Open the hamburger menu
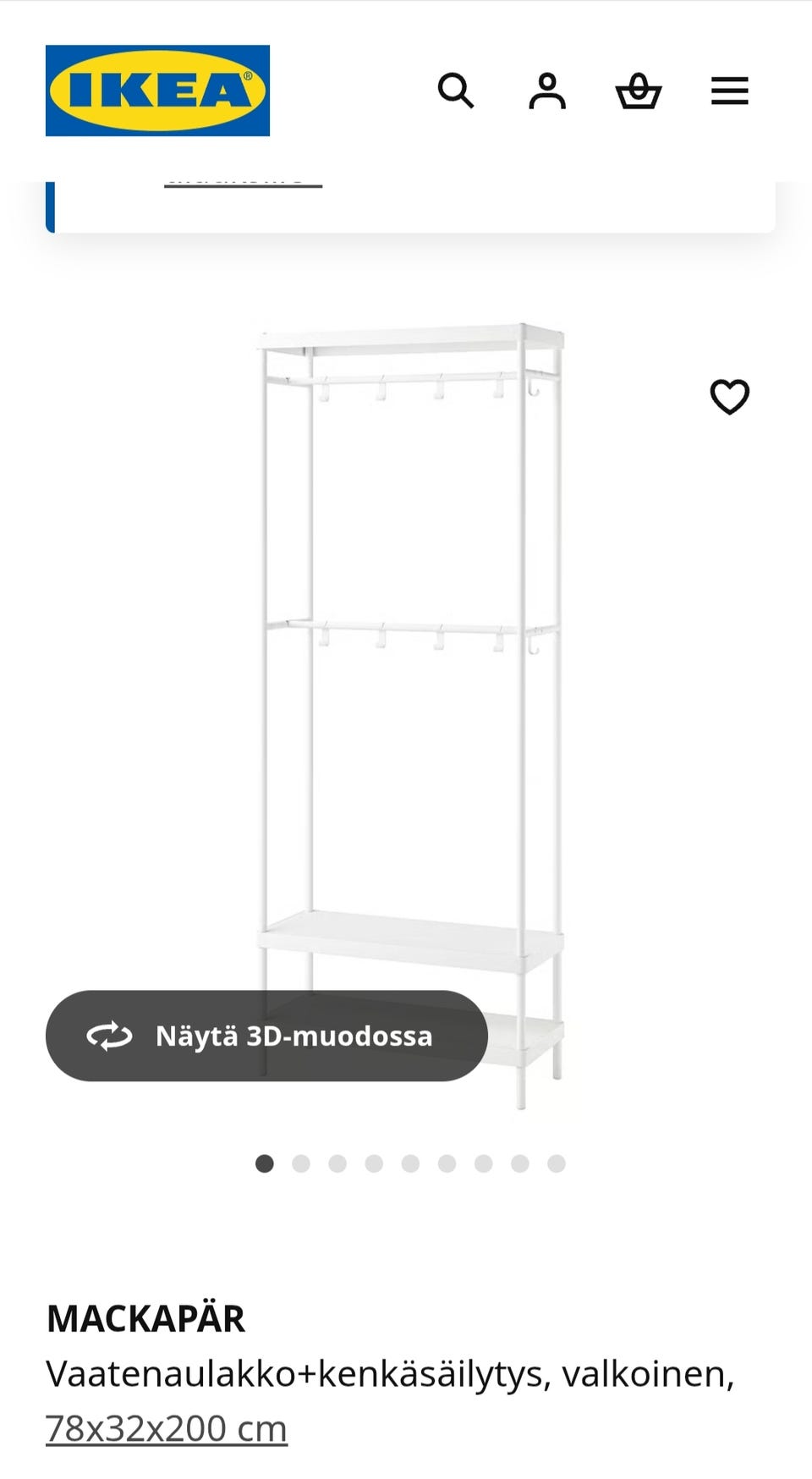This screenshot has height=1479, width=812. click(729, 91)
